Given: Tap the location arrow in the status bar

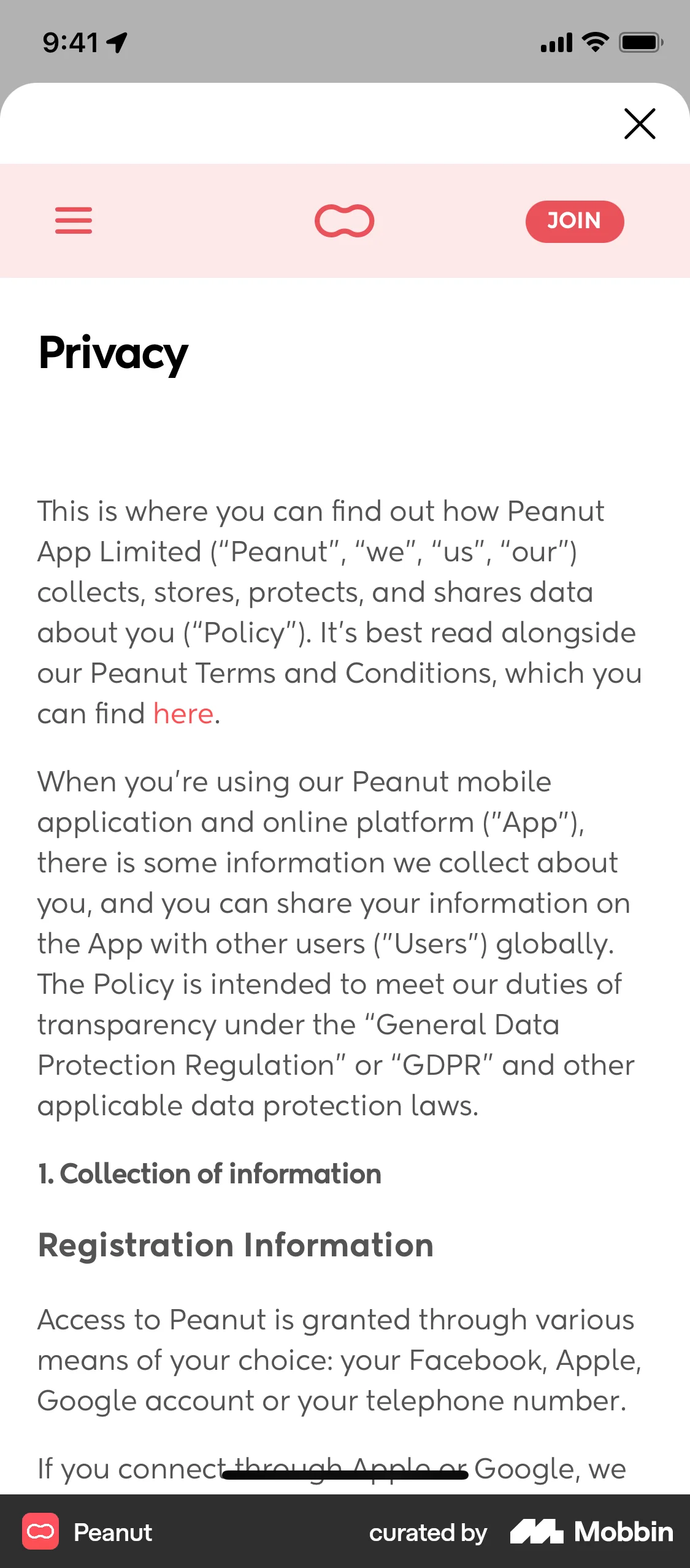Looking at the screenshot, I should [117, 42].
